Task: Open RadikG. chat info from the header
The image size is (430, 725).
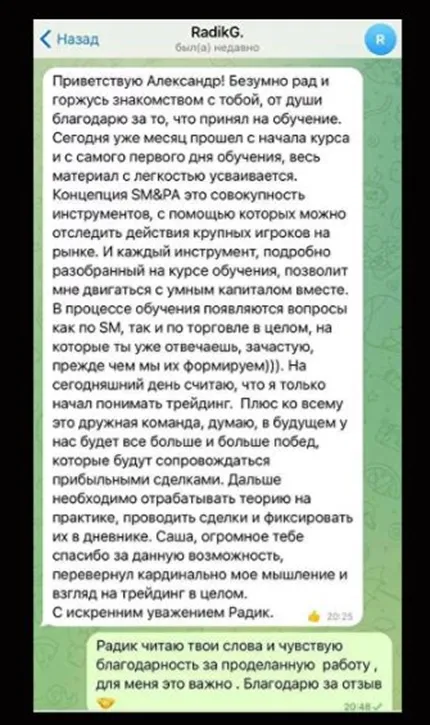Action: (x=217, y=39)
